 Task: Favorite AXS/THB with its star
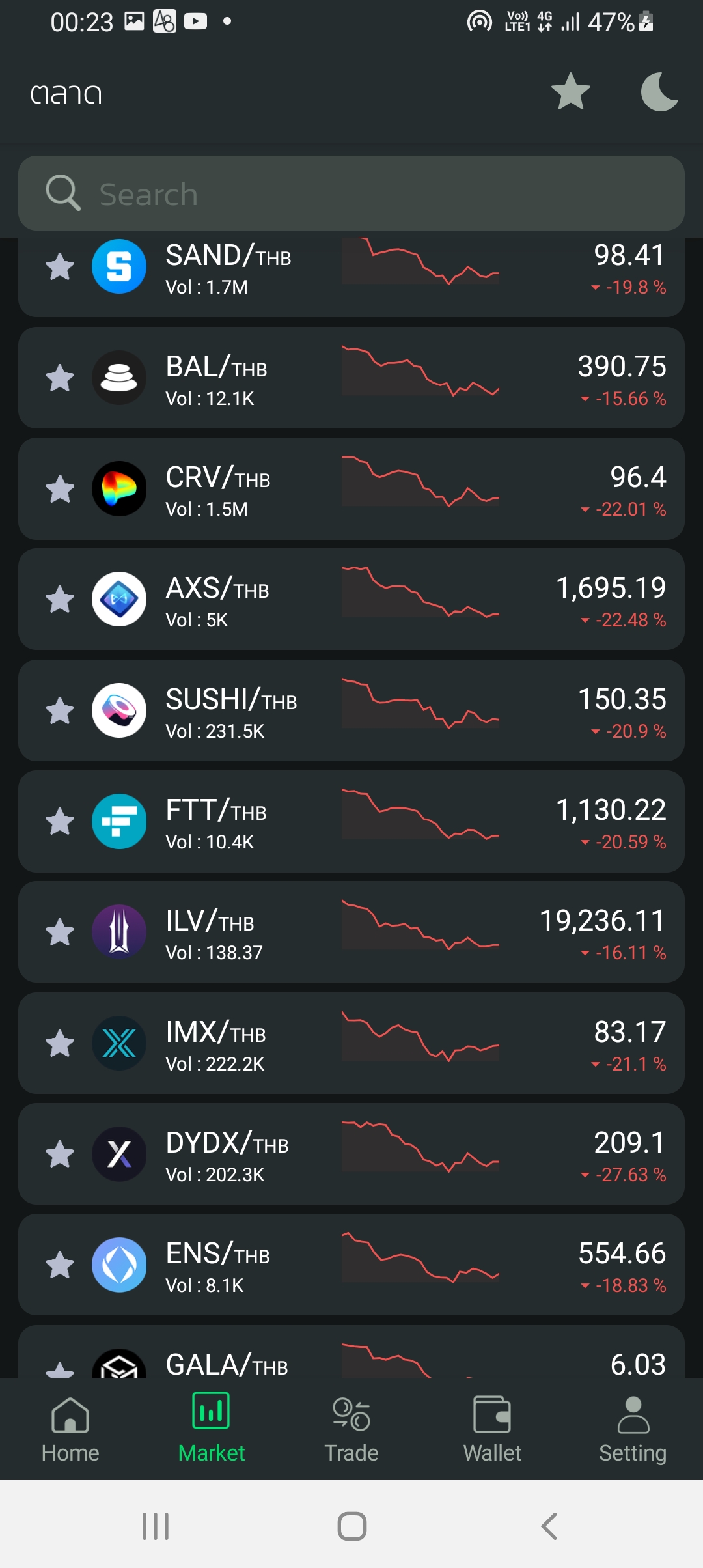coord(60,599)
